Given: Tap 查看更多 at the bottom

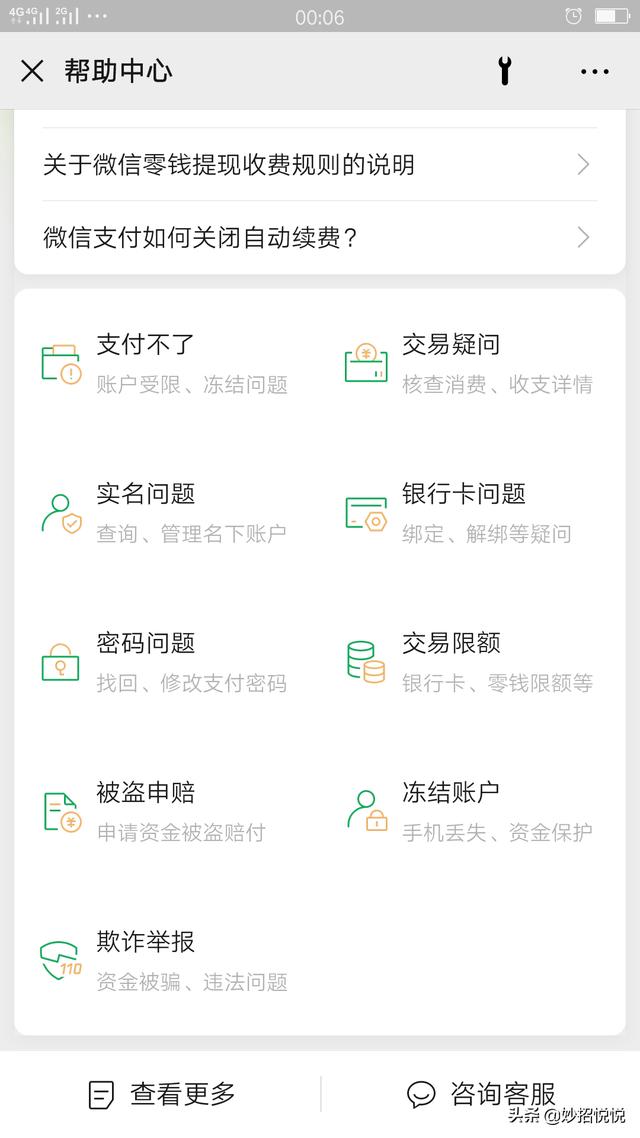Looking at the screenshot, I should 162,1095.
